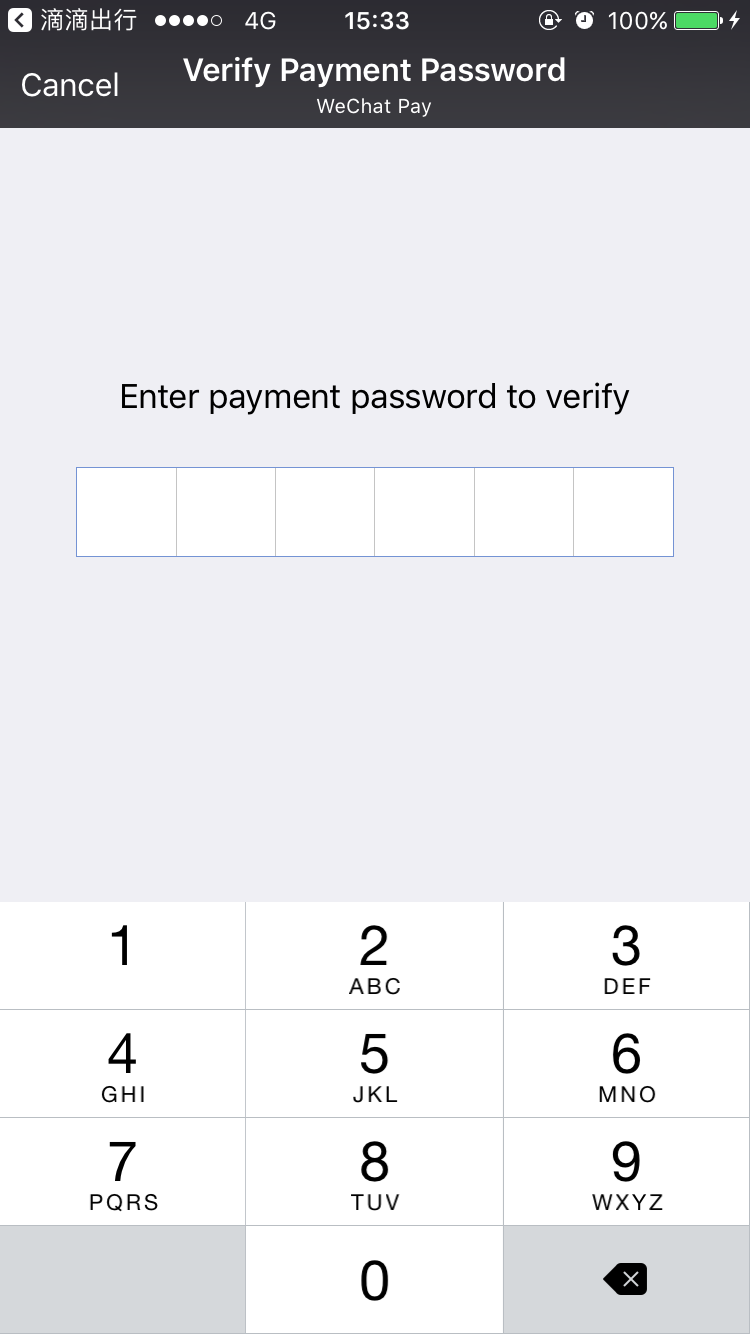
Task: Cancel the payment password verification
Action: click(70, 85)
